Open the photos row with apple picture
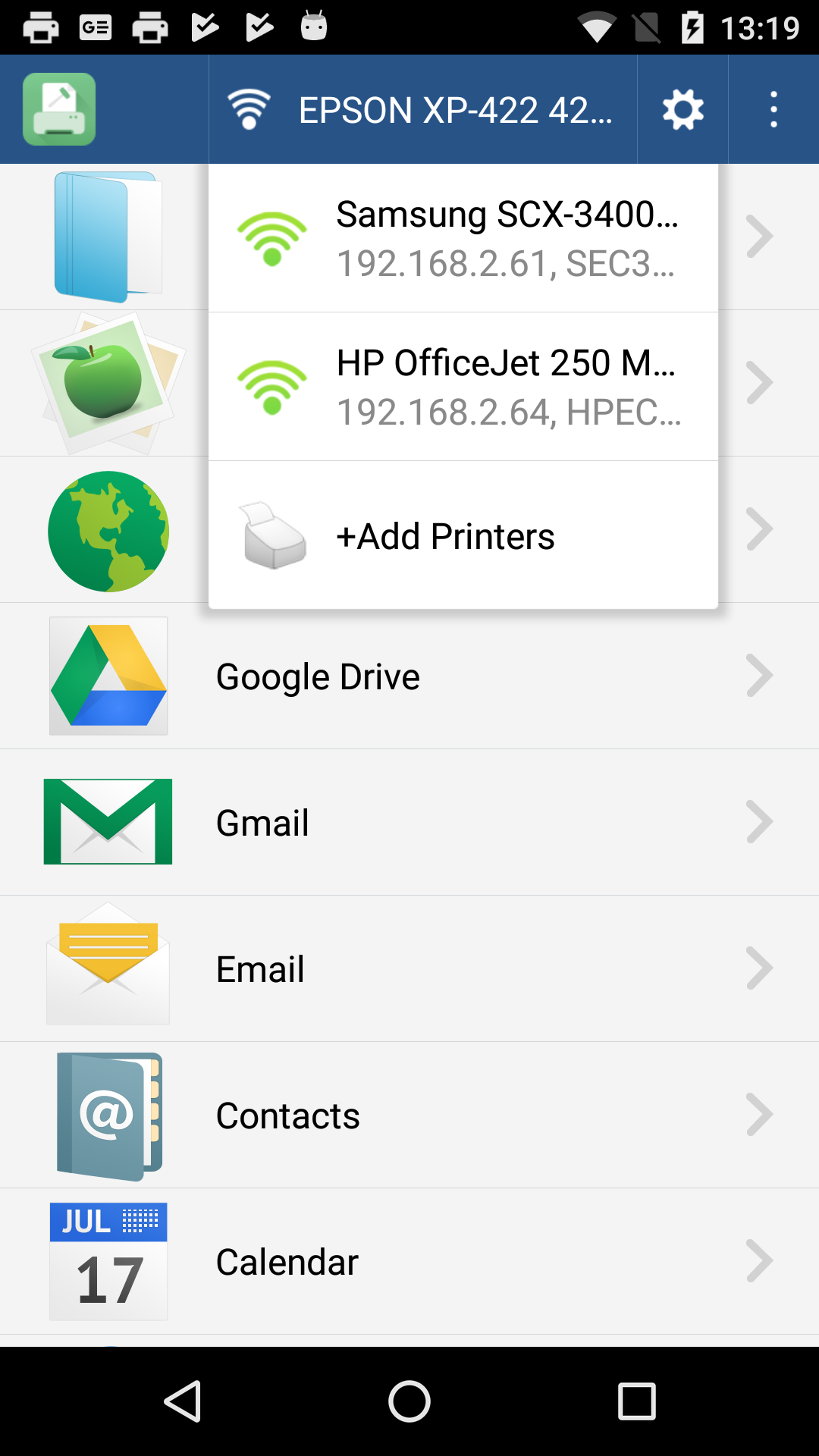This screenshot has height=1456, width=819. click(108, 383)
